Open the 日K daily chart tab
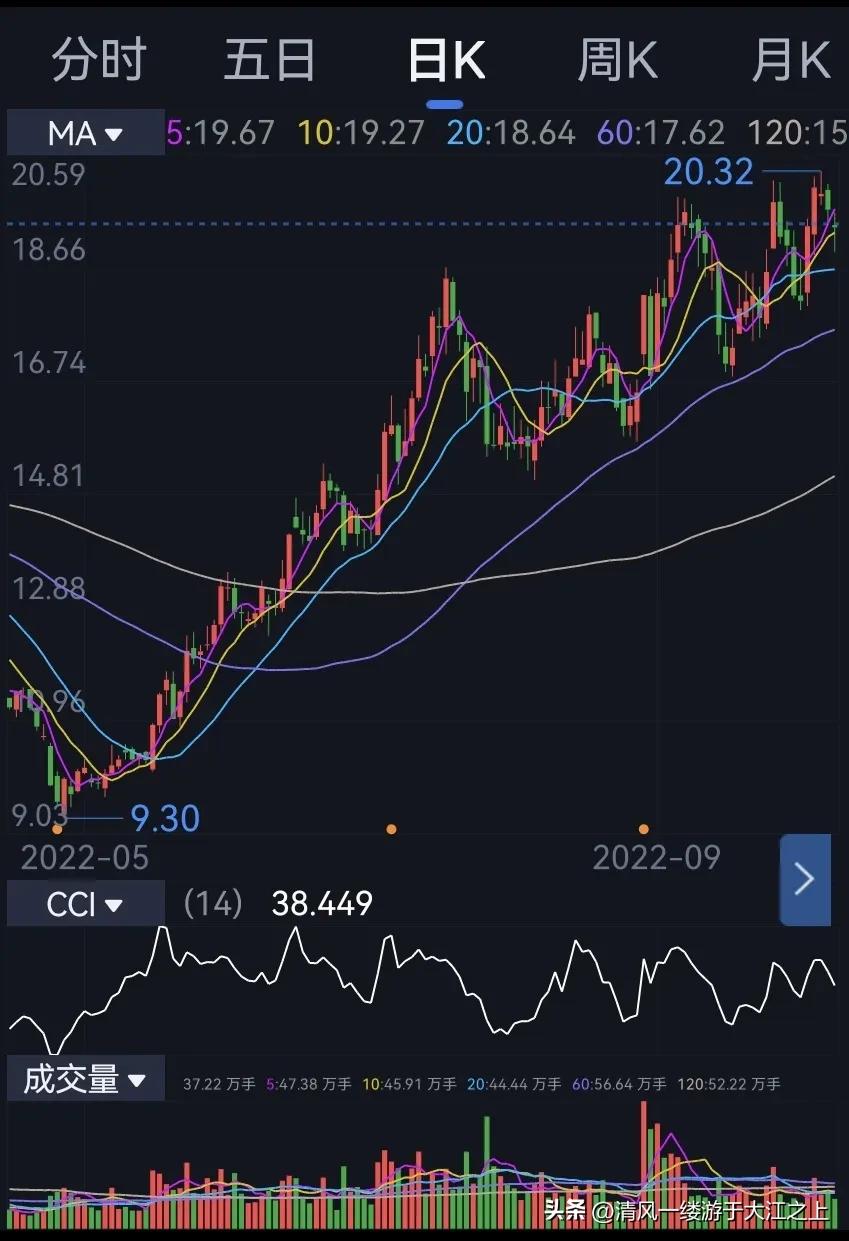Viewport: 849px width, 1241px height. coord(446,62)
